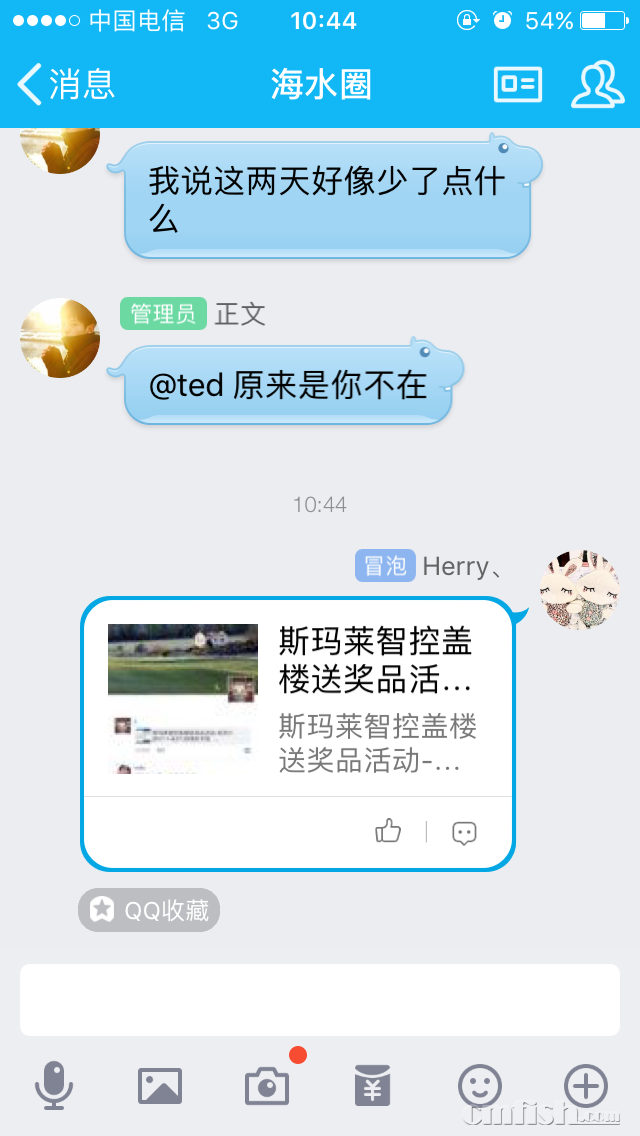View the group members icon
The image size is (640, 1136).
pyautogui.click(x=597, y=84)
